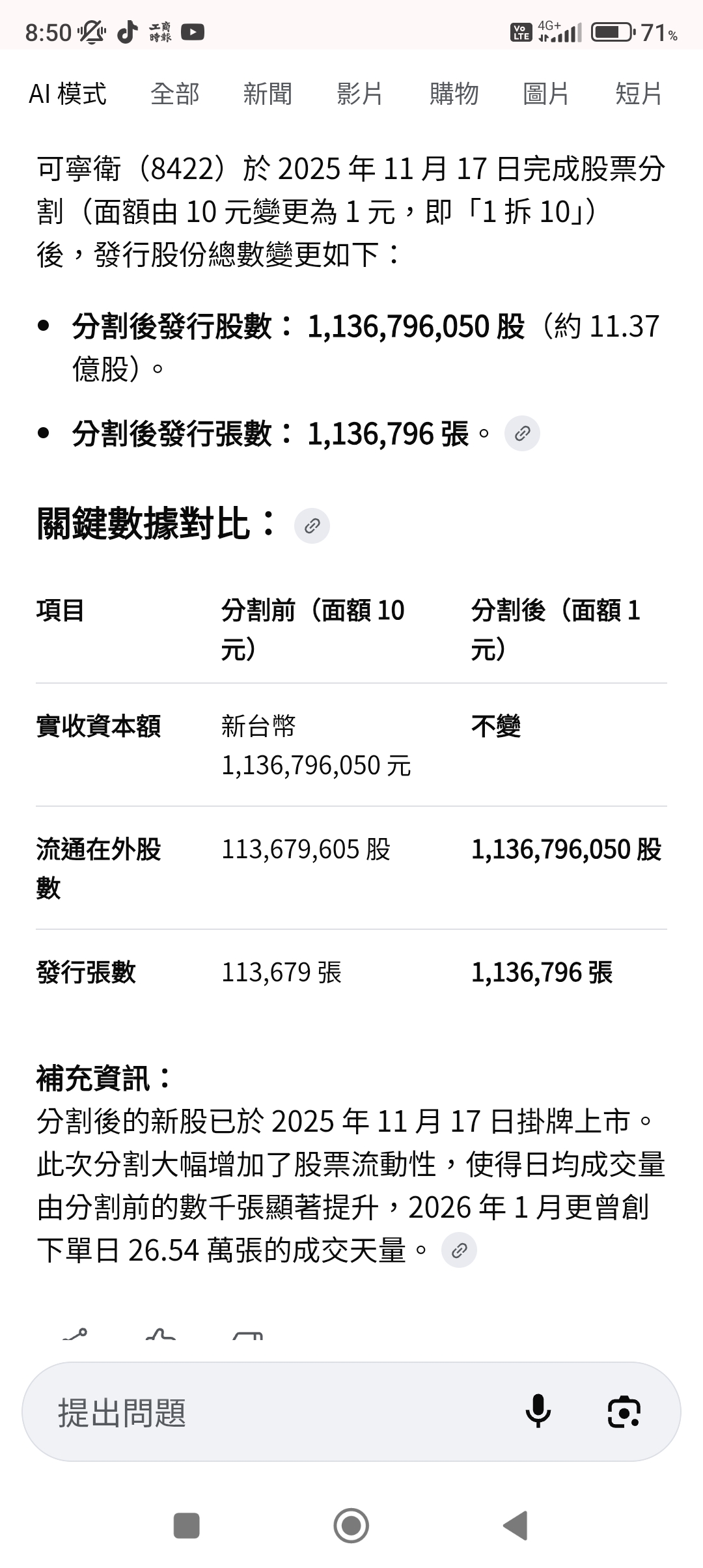Start voice input with the microphone
Screen dimensions: 703x1568
pyautogui.click(x=538, y=1412)
